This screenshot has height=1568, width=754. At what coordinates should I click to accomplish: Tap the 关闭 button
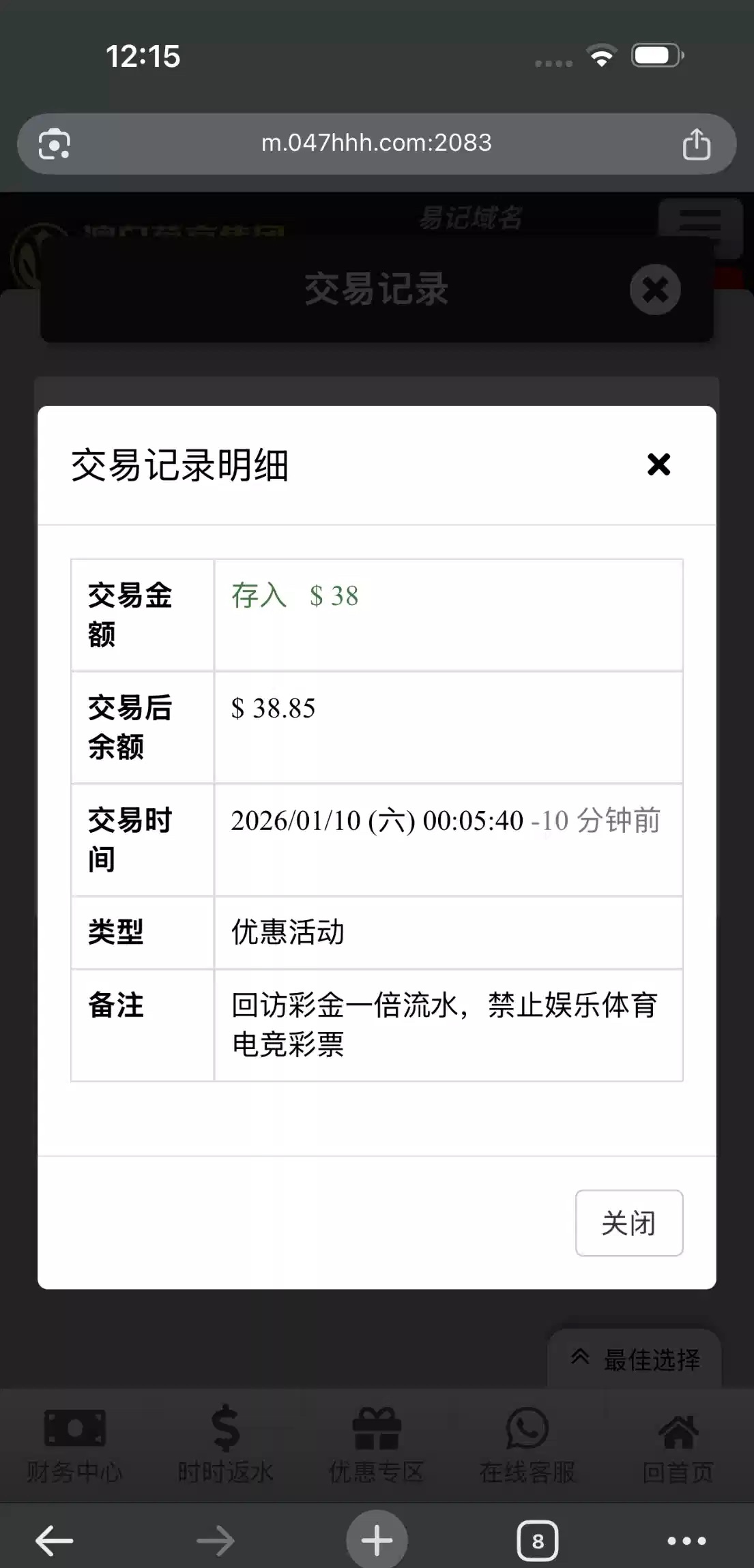[x=628, y=1223]
